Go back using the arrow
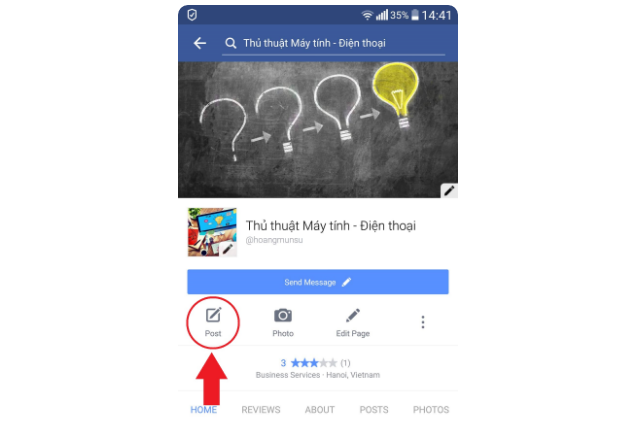 pyautogui.click(x=200, y=43)
